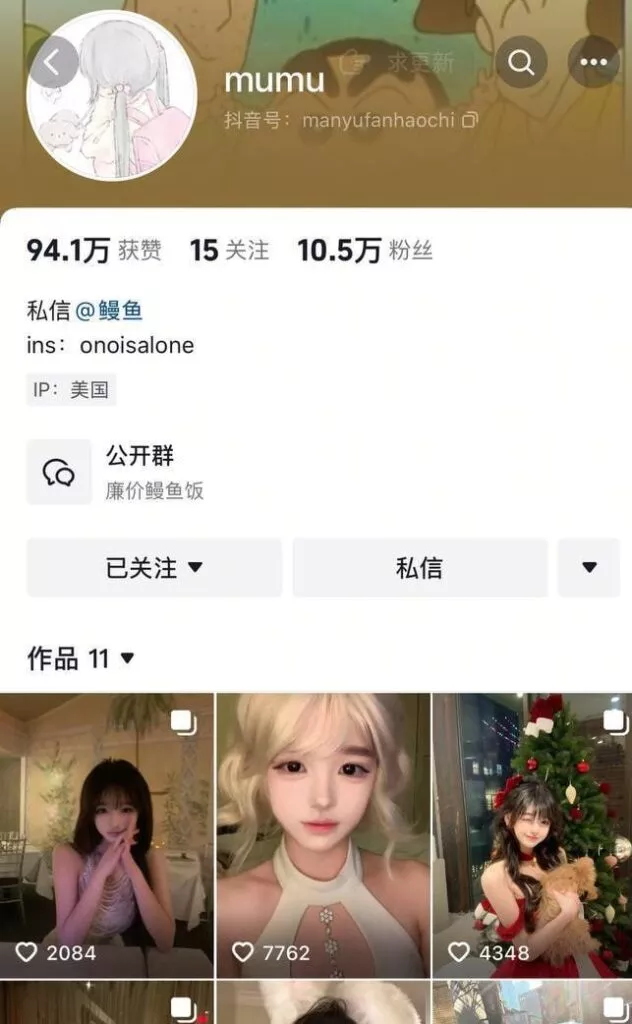Open the three-dot overflow menu
Screen dimensions: 632x1024
[x=594, y=62]
